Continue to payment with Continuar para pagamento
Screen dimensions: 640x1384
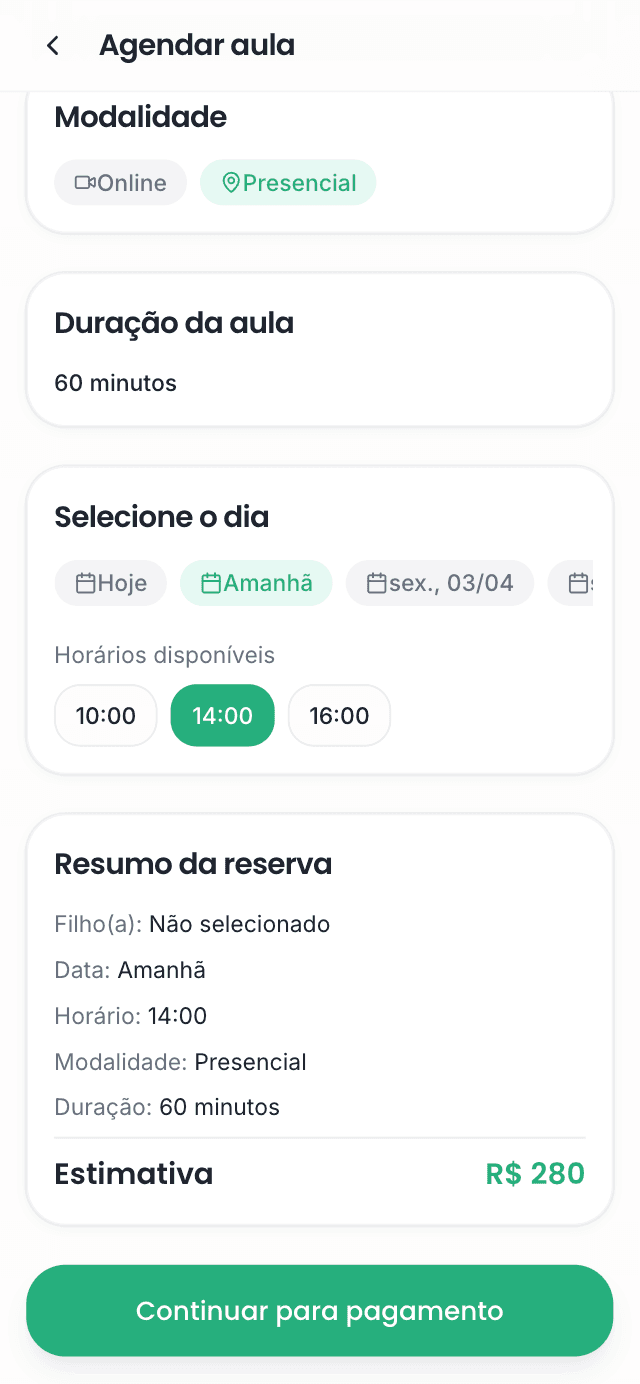click(320, 1310)
